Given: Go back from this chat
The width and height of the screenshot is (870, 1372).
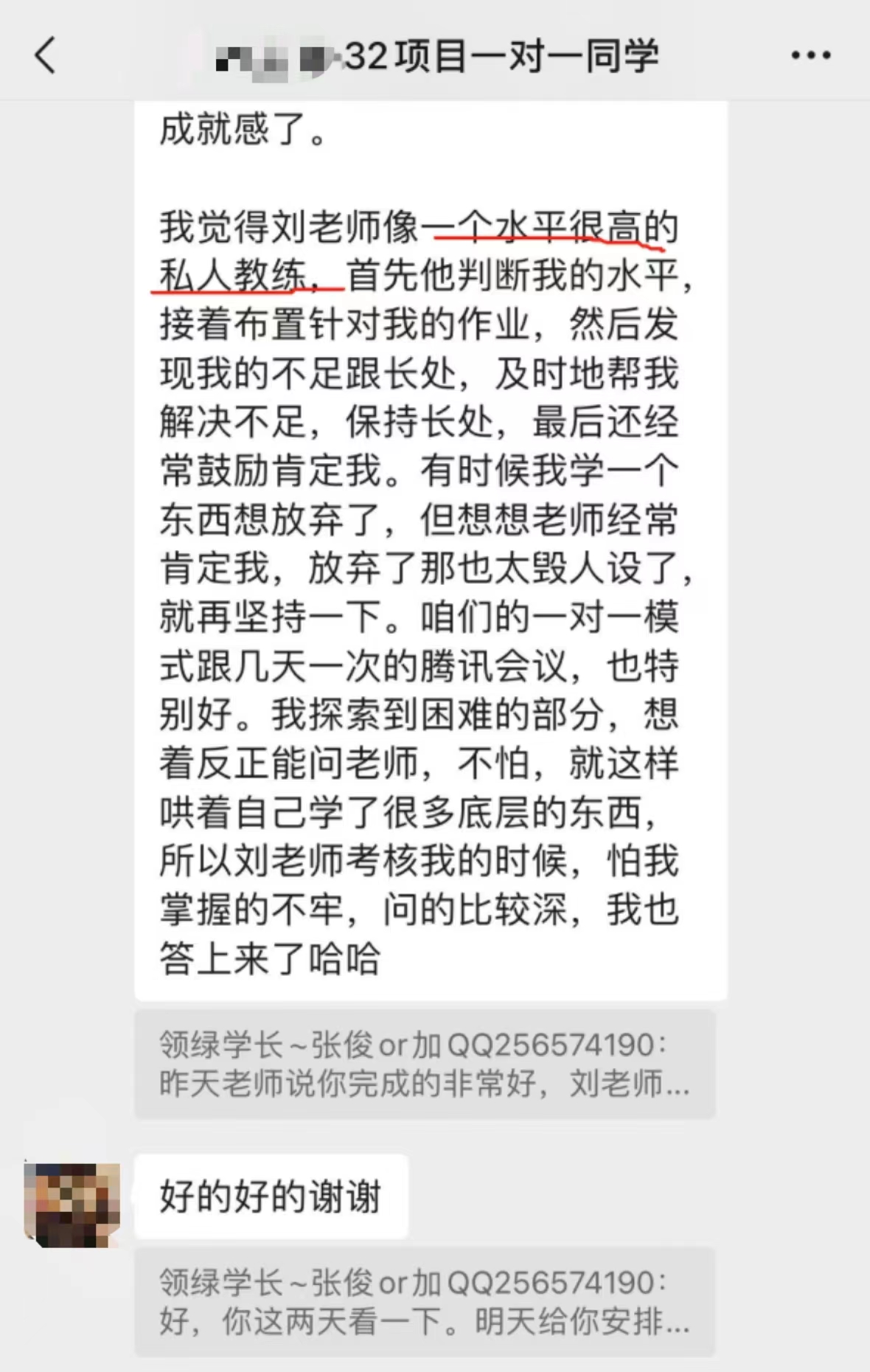Looking at the screenshot, I should pos(45,55).
